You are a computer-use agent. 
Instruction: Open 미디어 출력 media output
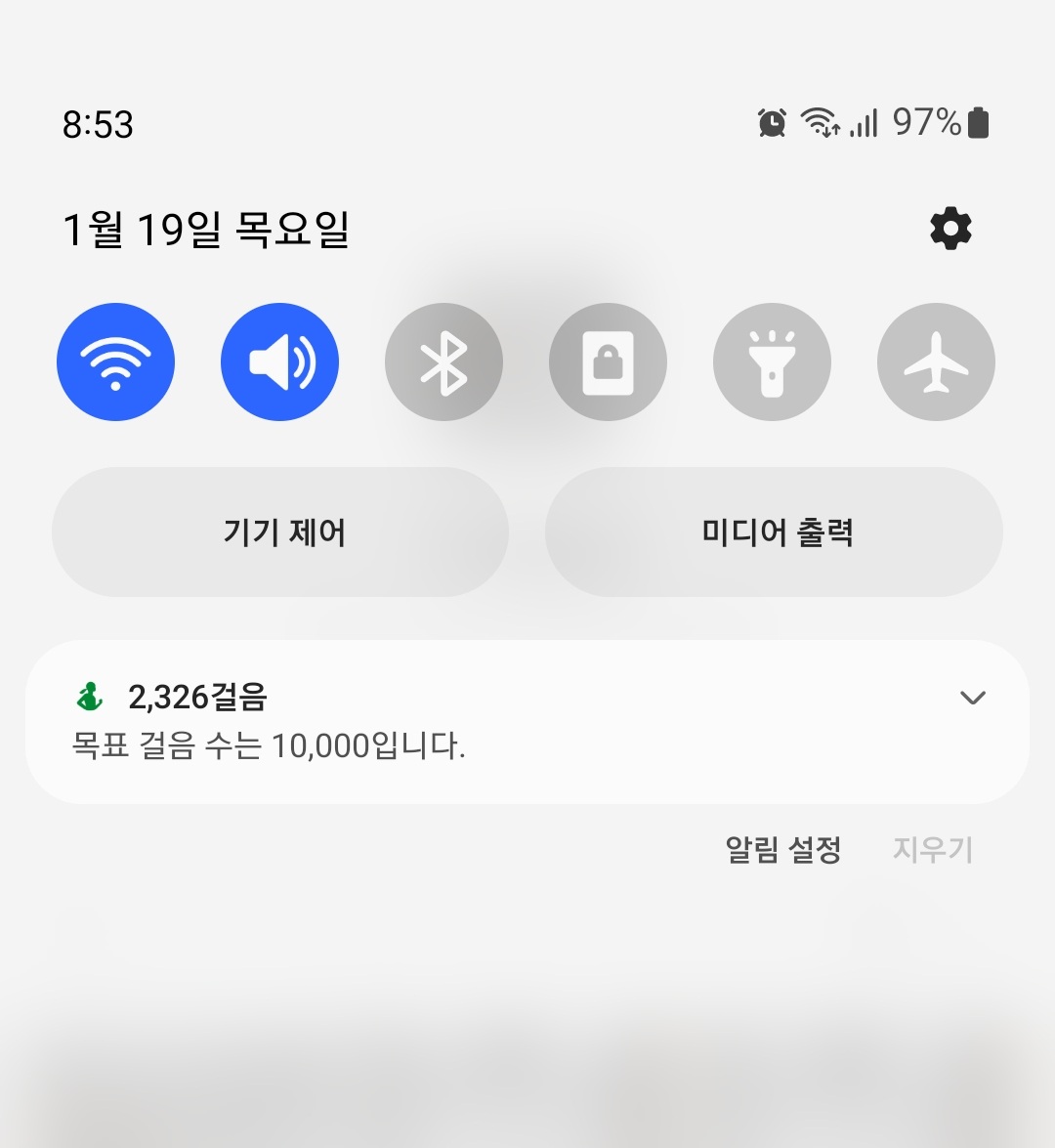[x=775, y=532]
